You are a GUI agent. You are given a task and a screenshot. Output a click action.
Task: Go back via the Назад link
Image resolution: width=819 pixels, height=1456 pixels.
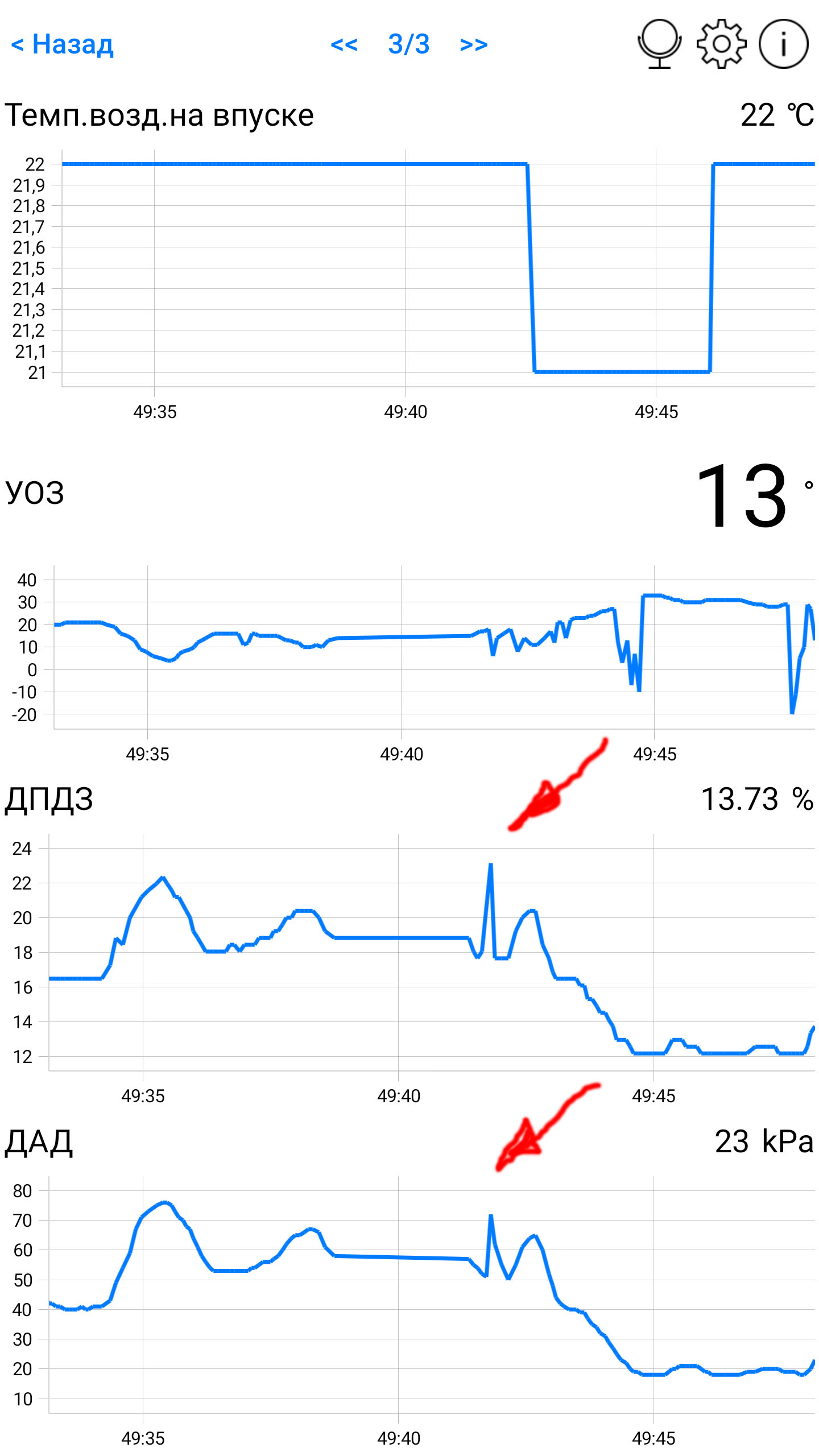pyautogui.click(x=63, y=44)
